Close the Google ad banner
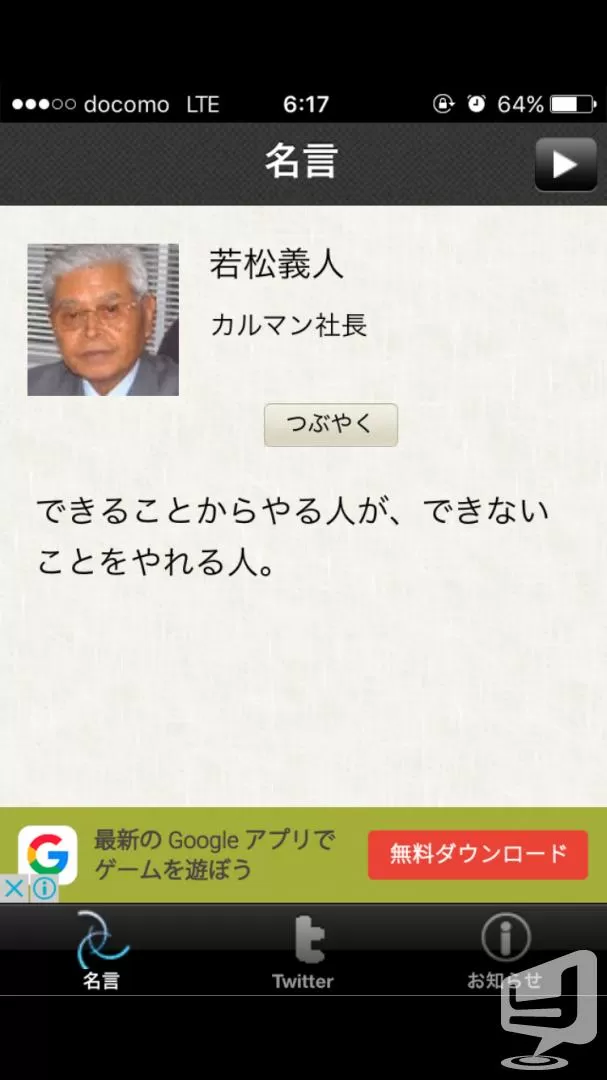607x1080 pixels. click(14, 889)
